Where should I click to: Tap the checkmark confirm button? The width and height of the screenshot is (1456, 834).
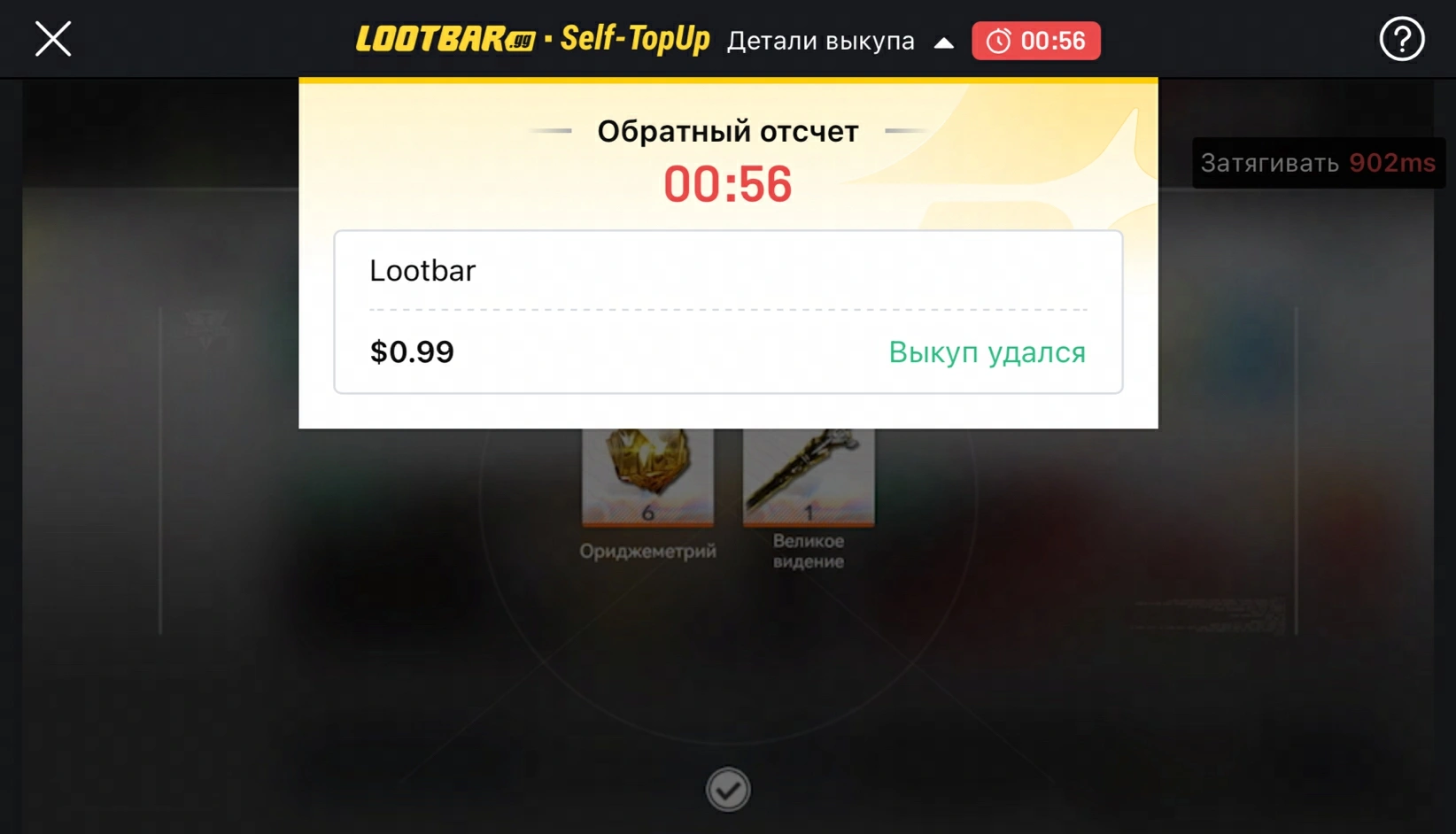pos(728,789)
